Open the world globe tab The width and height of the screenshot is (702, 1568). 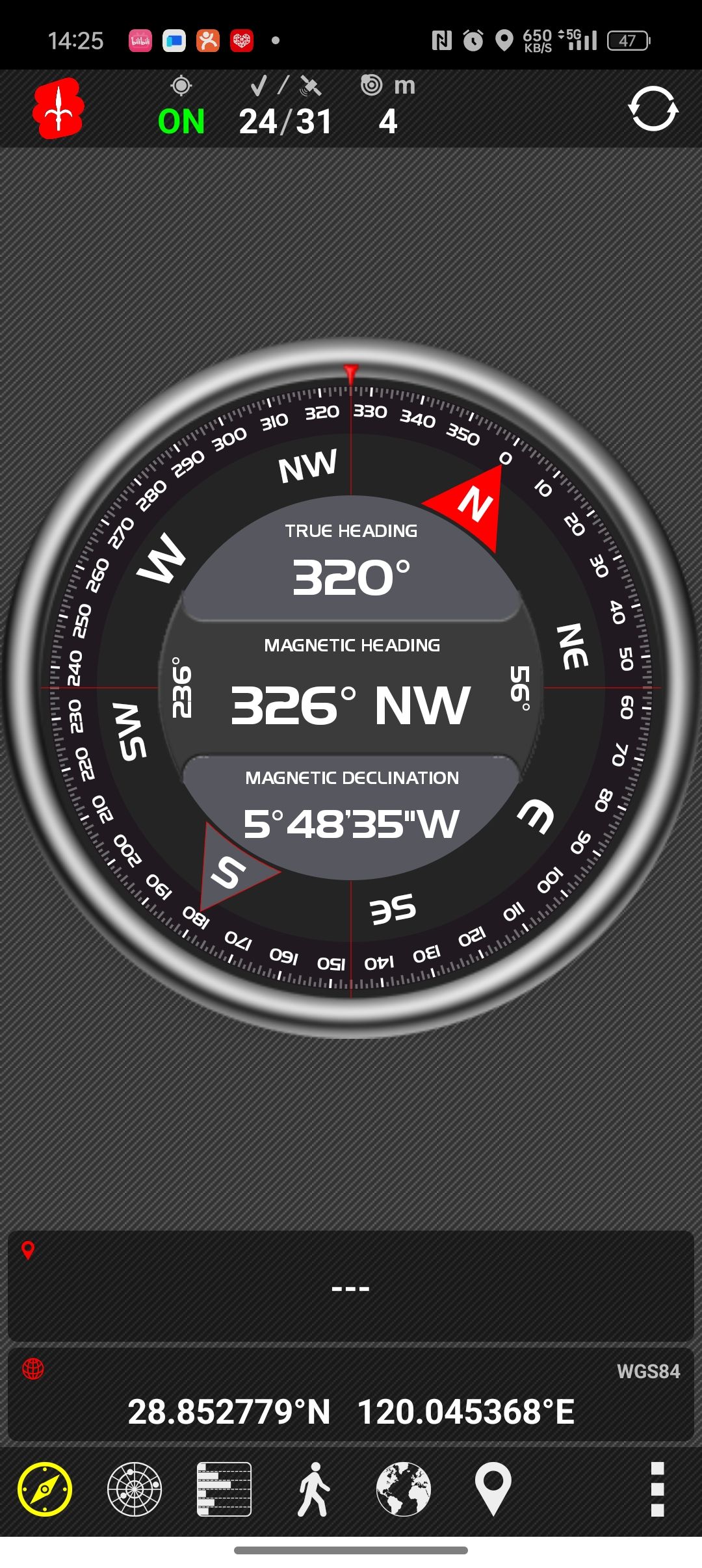(404, 1489)
